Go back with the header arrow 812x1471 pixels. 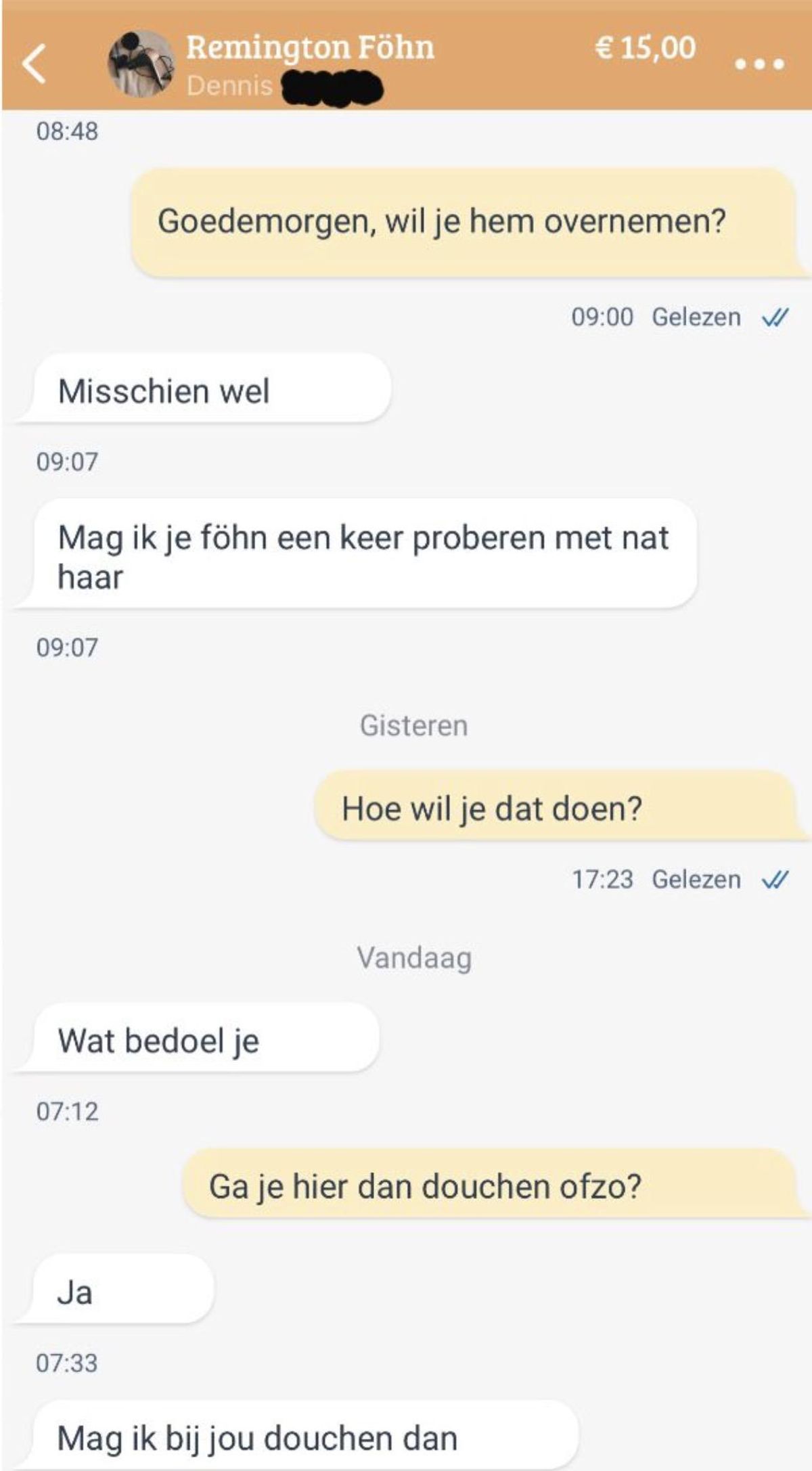[x=35, y=64]
